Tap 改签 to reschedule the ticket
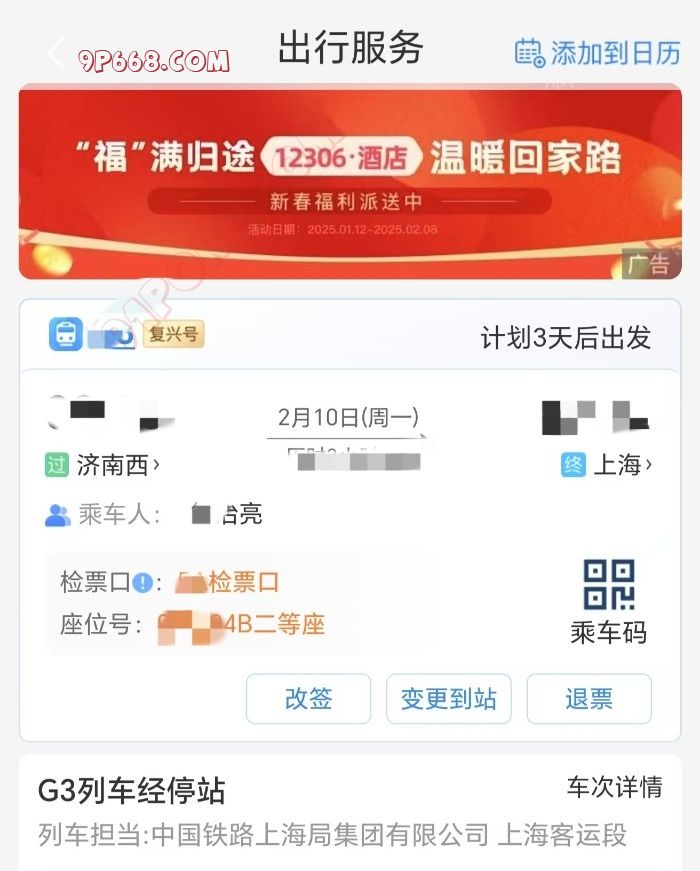Viewport: 700px width, 871px height. coord(308,699)
